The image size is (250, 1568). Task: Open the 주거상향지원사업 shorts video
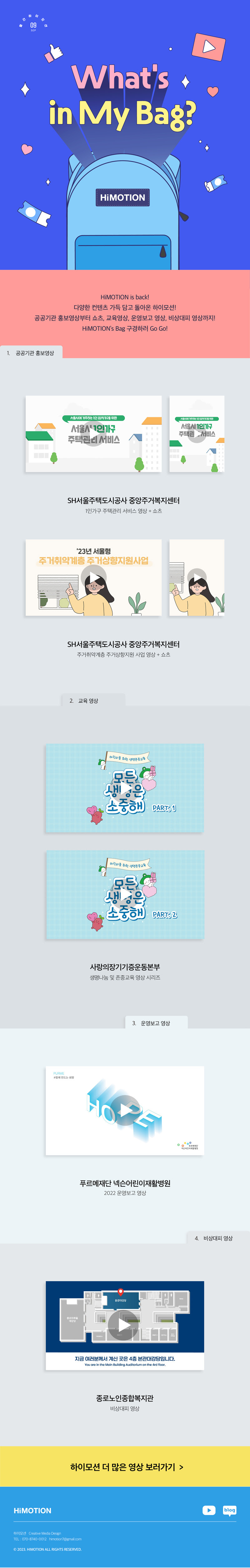(x=196, y=578)
